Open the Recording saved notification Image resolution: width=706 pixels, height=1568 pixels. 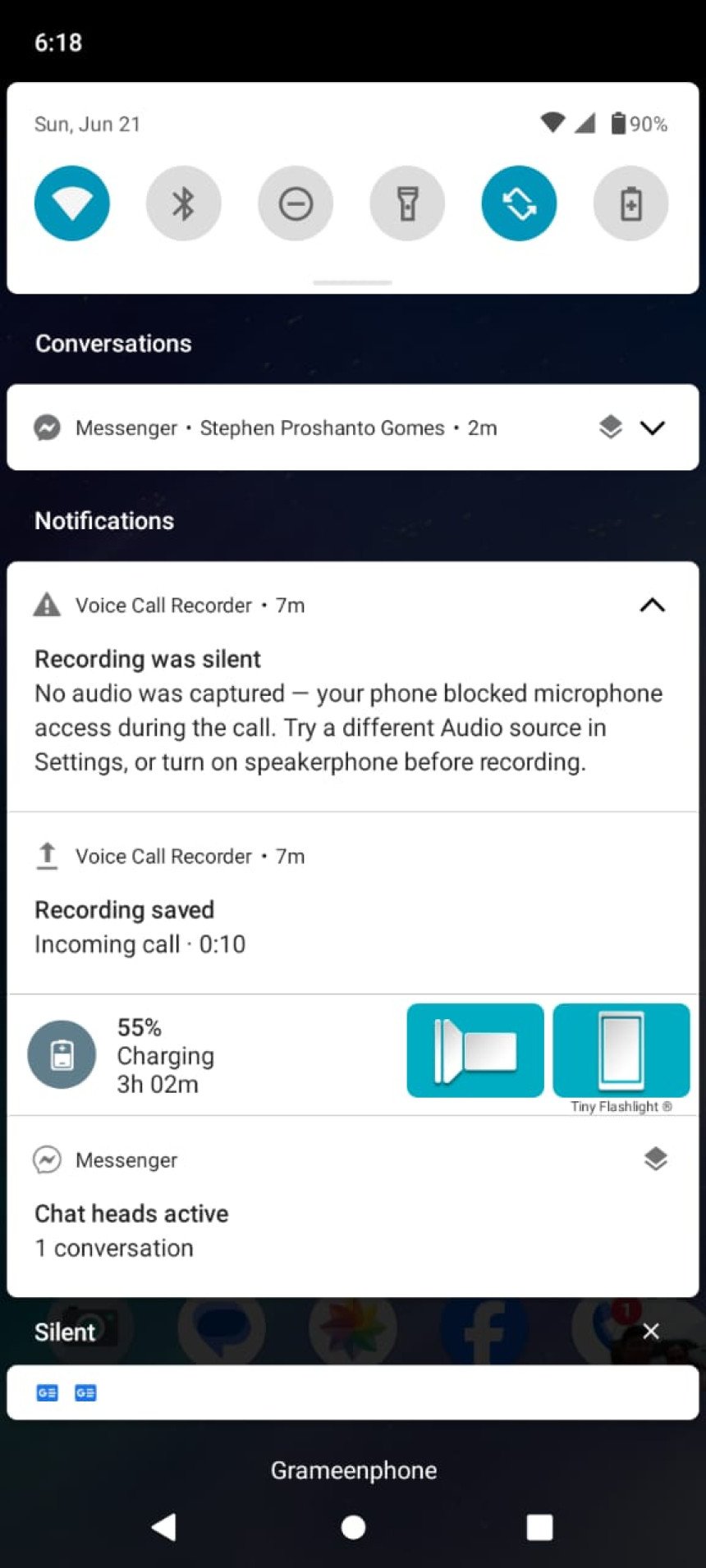353,903
